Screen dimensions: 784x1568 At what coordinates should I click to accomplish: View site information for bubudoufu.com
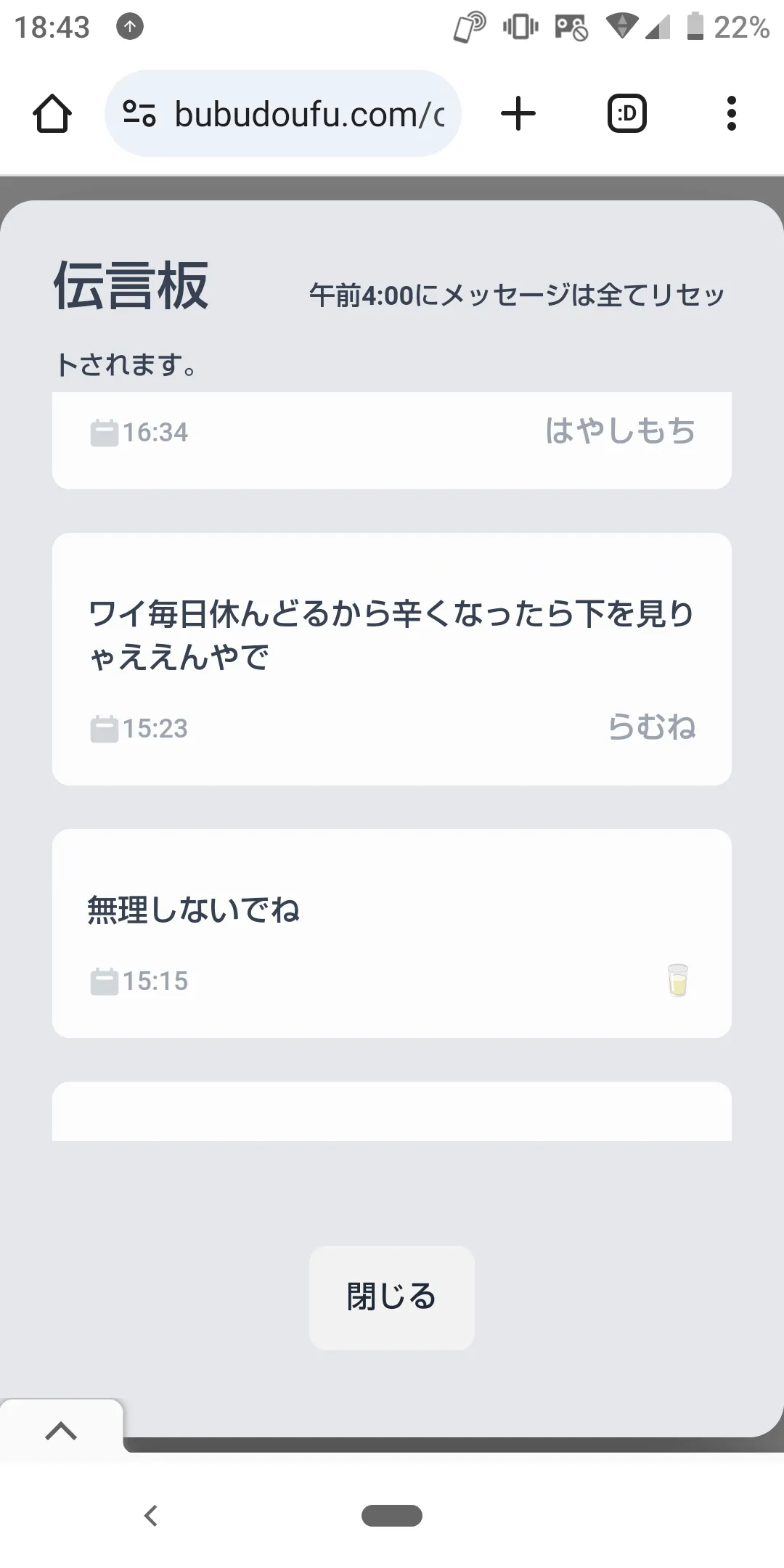pos(139,114)
